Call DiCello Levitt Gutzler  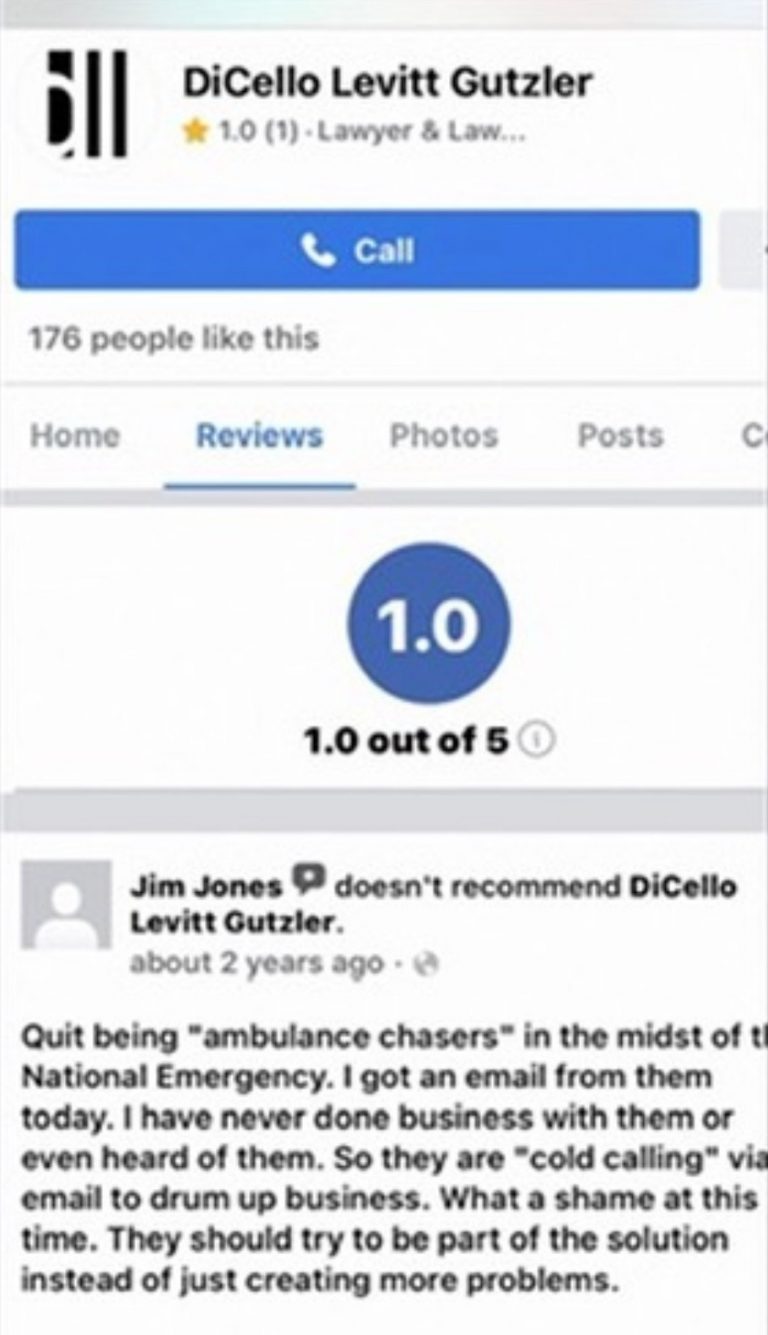[x=357, y=250]
